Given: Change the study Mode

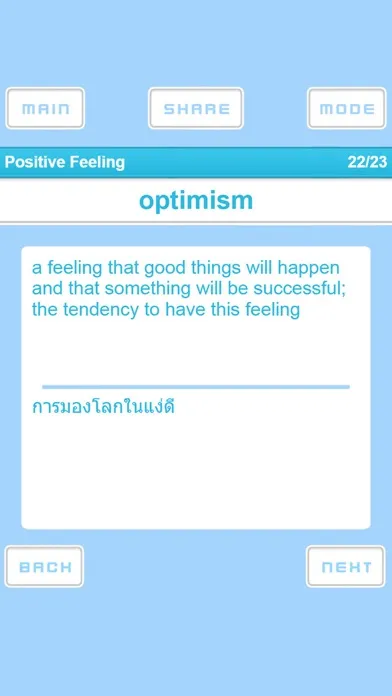Looking at the screenshot, I should click(346, 108).
